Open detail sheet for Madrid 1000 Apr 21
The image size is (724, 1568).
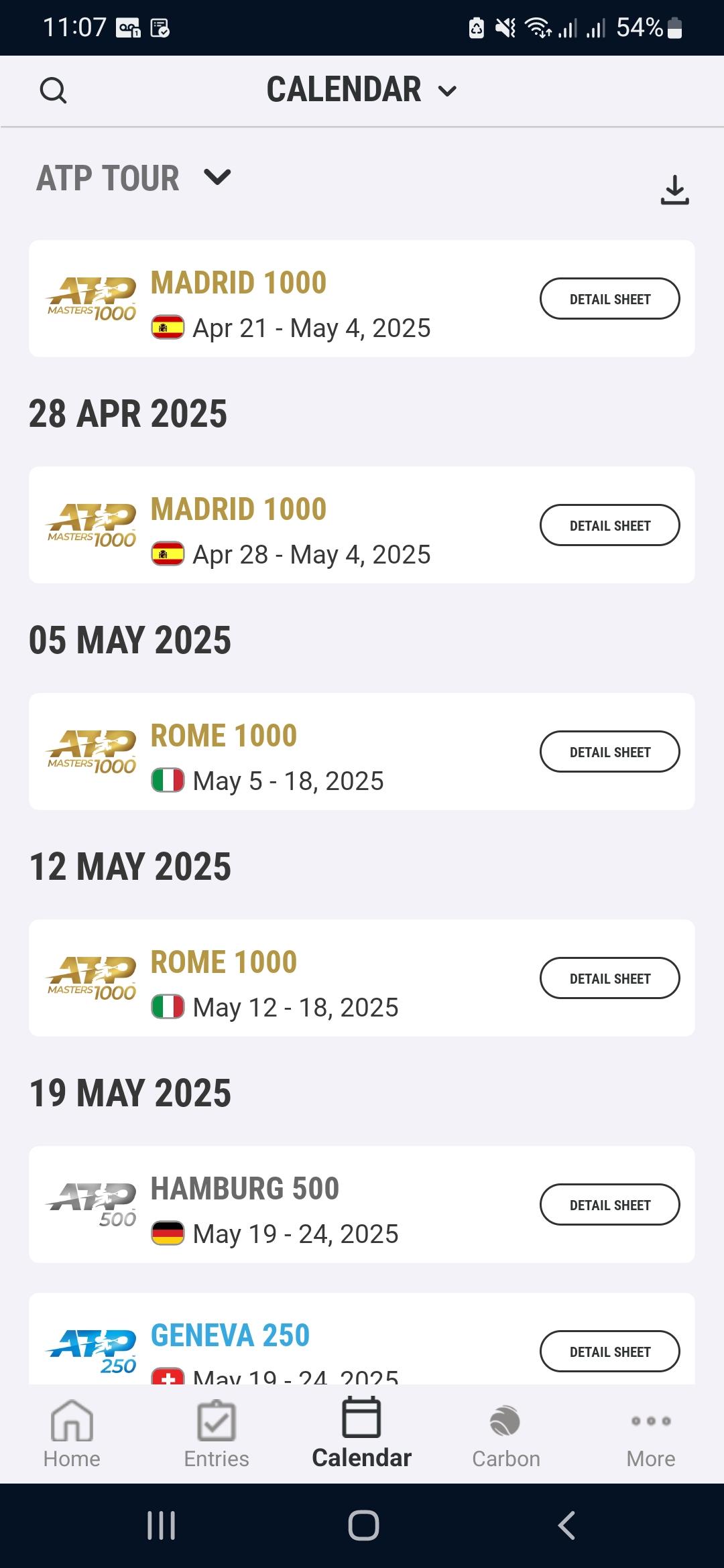609,299
